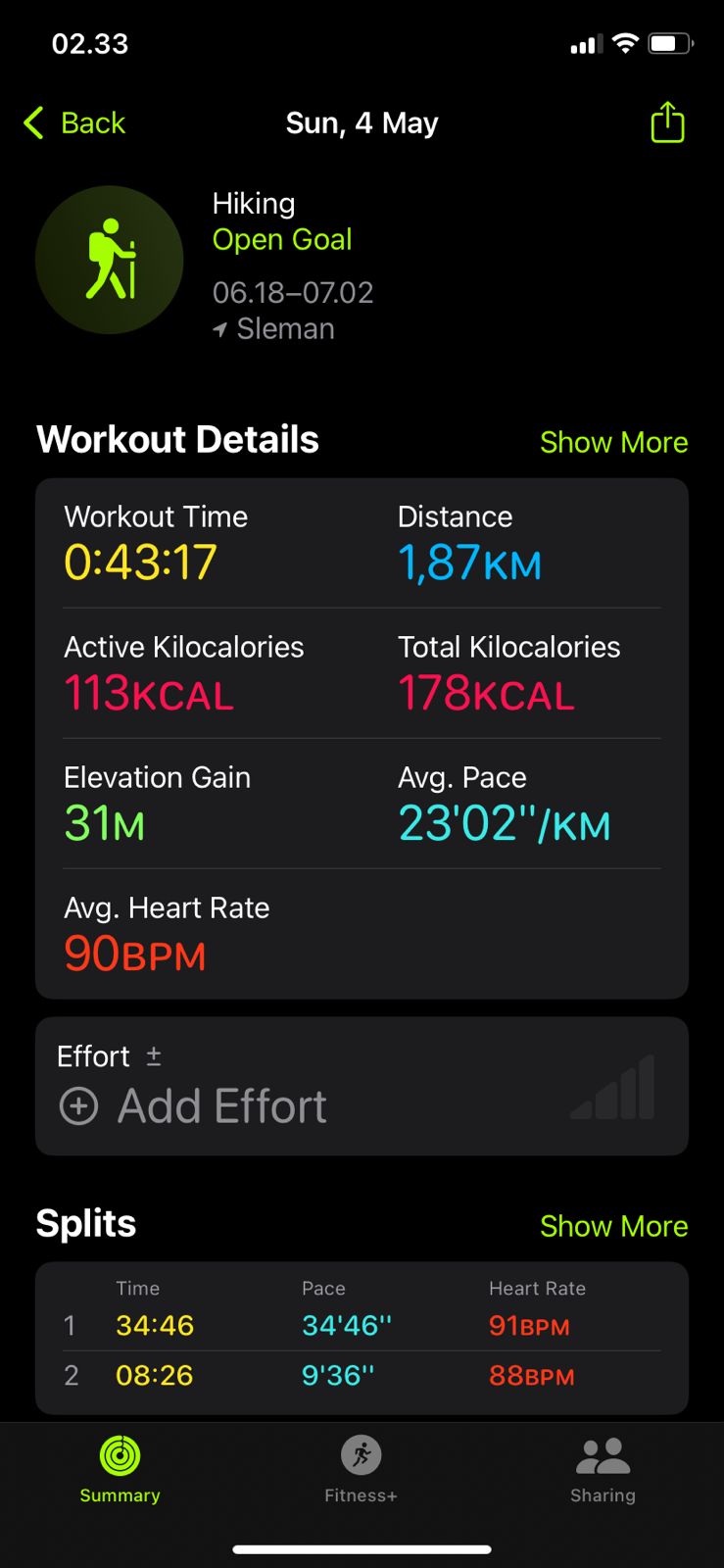Show more workout details
Screen dimensions: 724x1568
click(x=613, y=442)
